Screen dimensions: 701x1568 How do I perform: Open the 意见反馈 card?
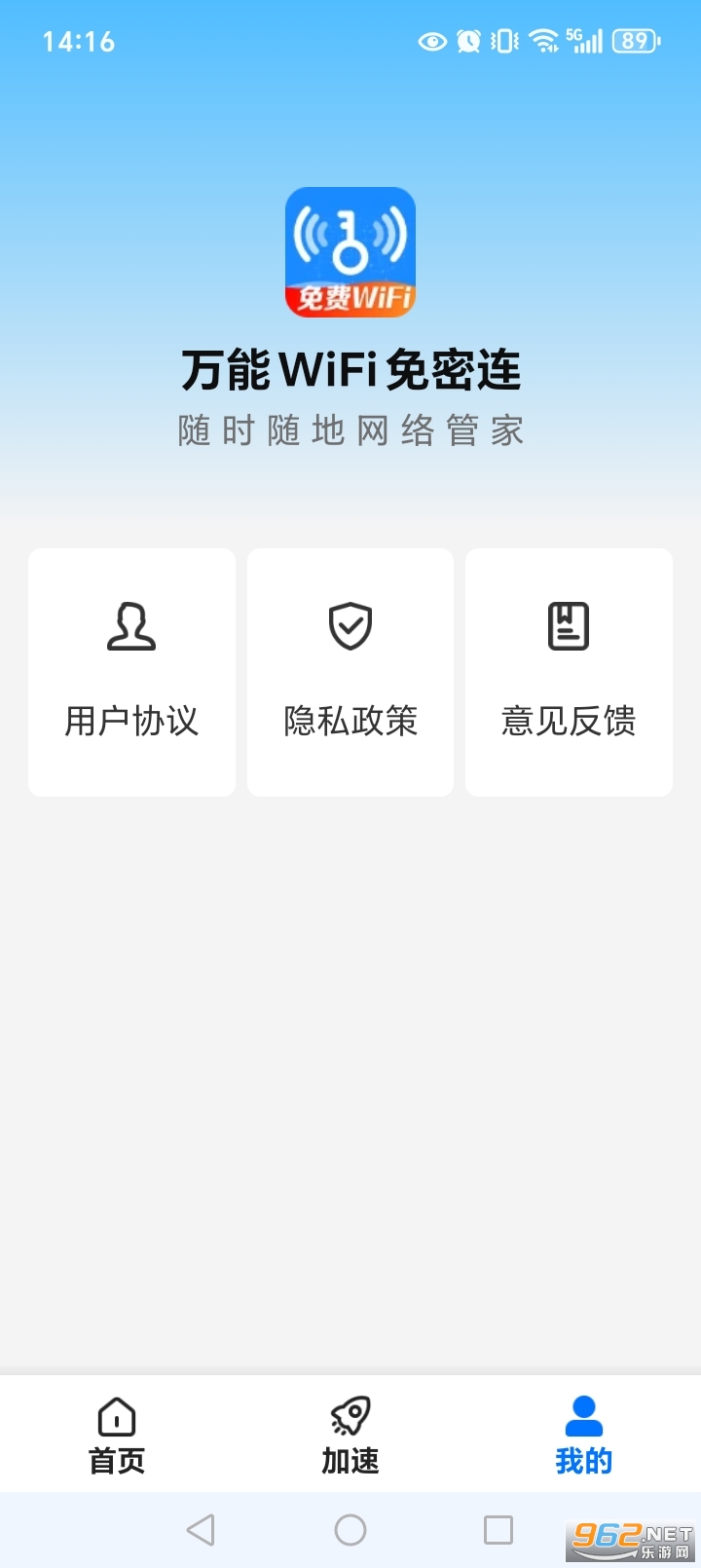[569, 672]
